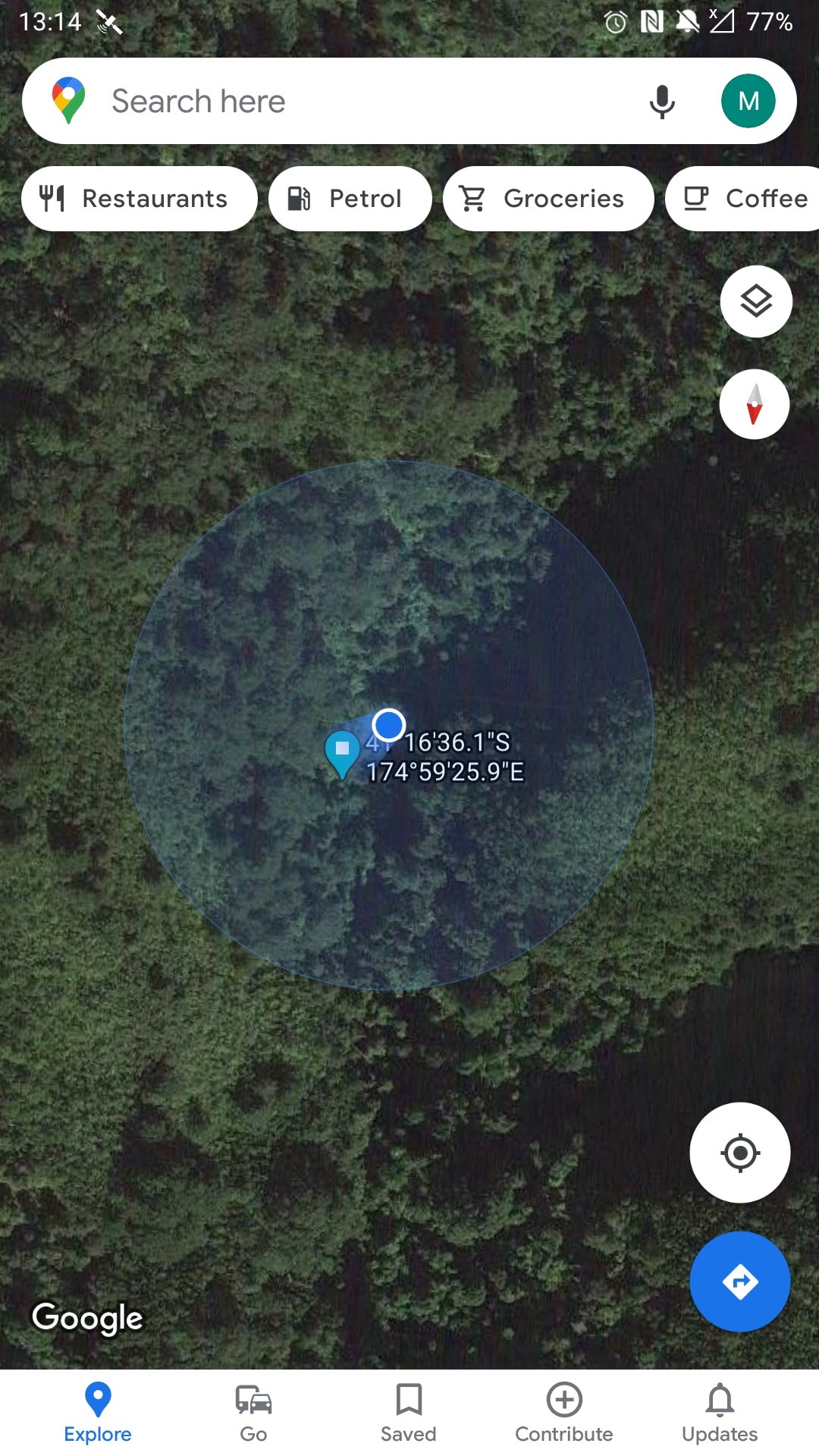Select the Petrol chip
819x1456 pixels.
[x=350, y=199]
